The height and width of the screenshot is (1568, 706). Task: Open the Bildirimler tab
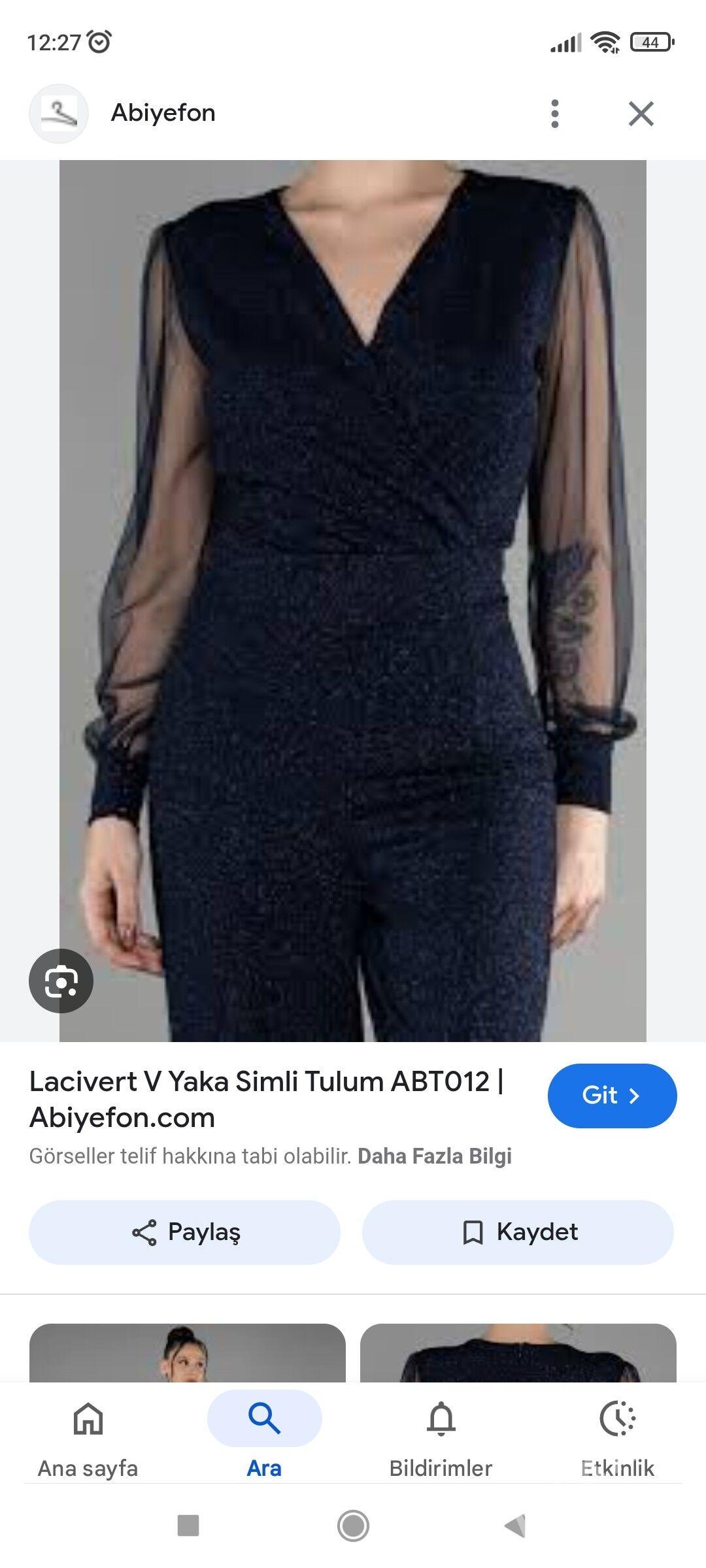[441, 1435]
